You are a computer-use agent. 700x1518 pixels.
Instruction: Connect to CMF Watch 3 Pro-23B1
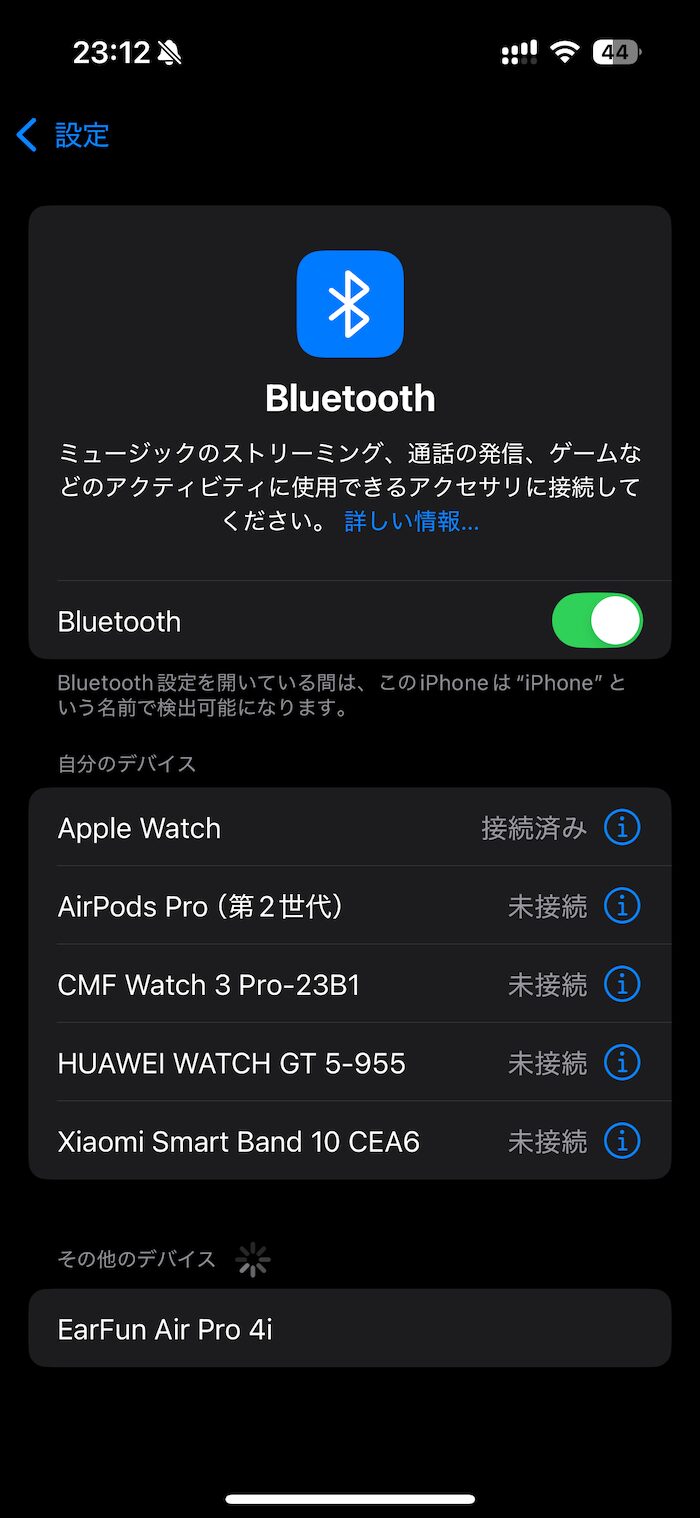(350, 984)
